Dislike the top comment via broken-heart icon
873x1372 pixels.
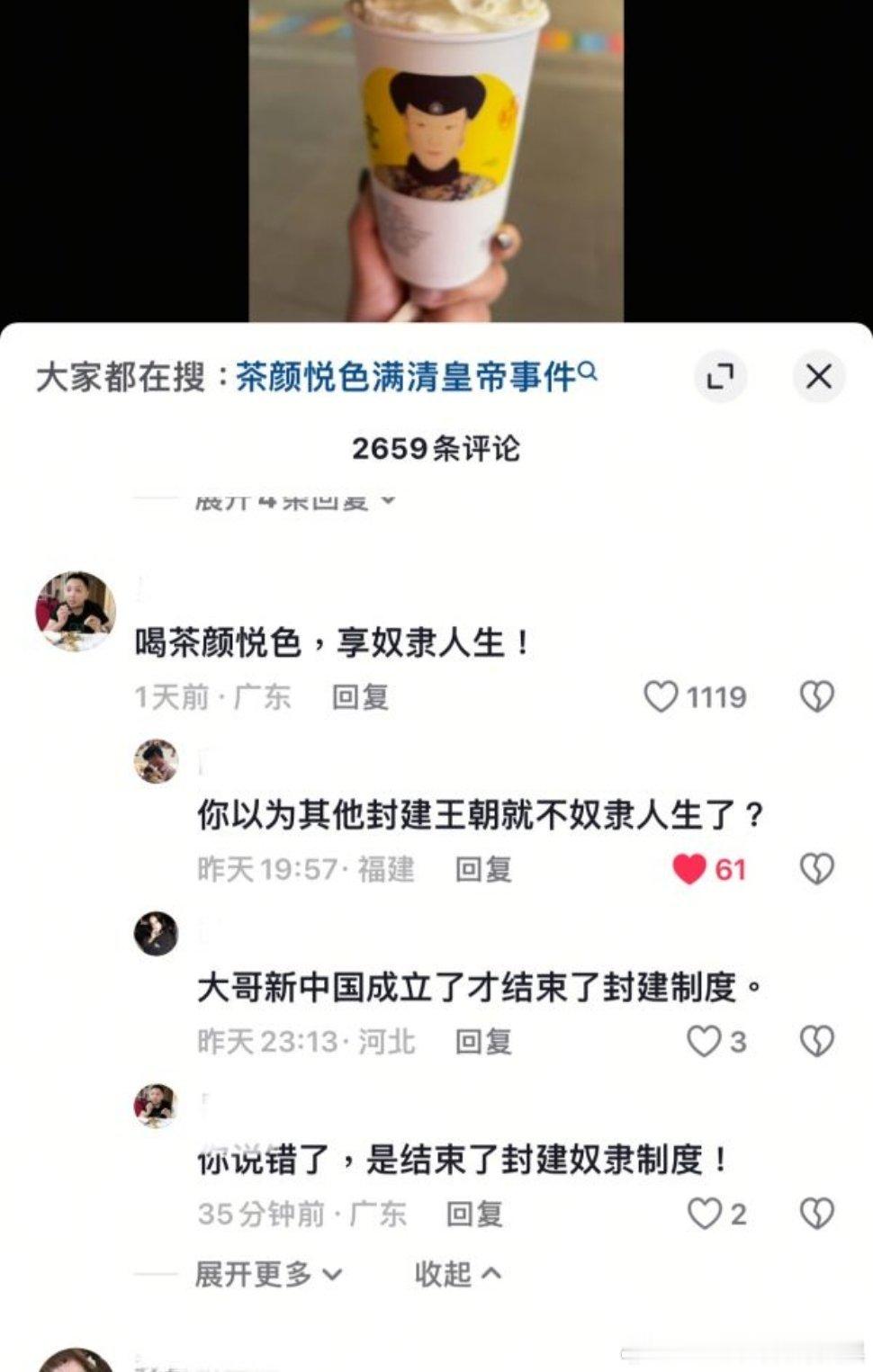click(817, 694)
